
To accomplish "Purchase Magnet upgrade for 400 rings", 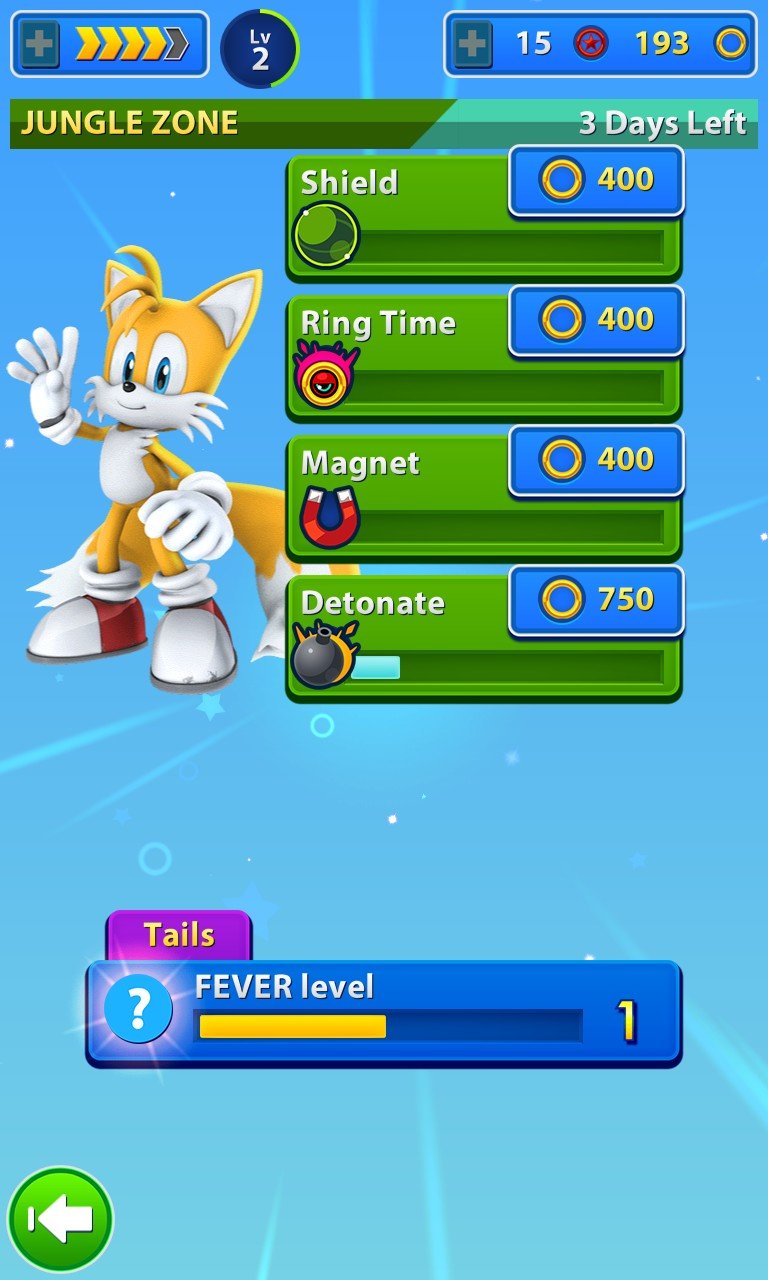I will [596, 459].
